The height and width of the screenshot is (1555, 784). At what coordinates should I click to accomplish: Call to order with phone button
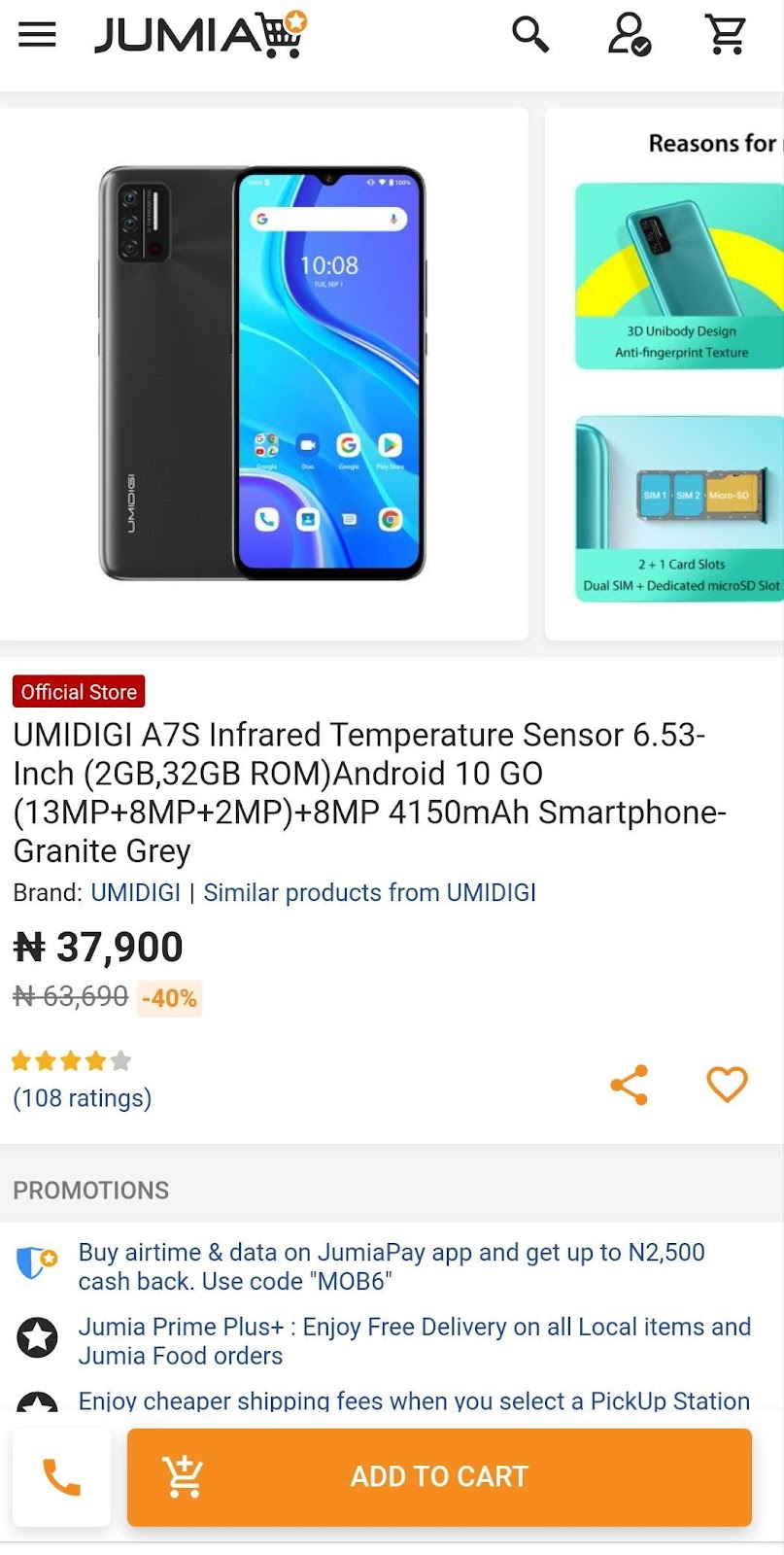[x=61, y=1477]
